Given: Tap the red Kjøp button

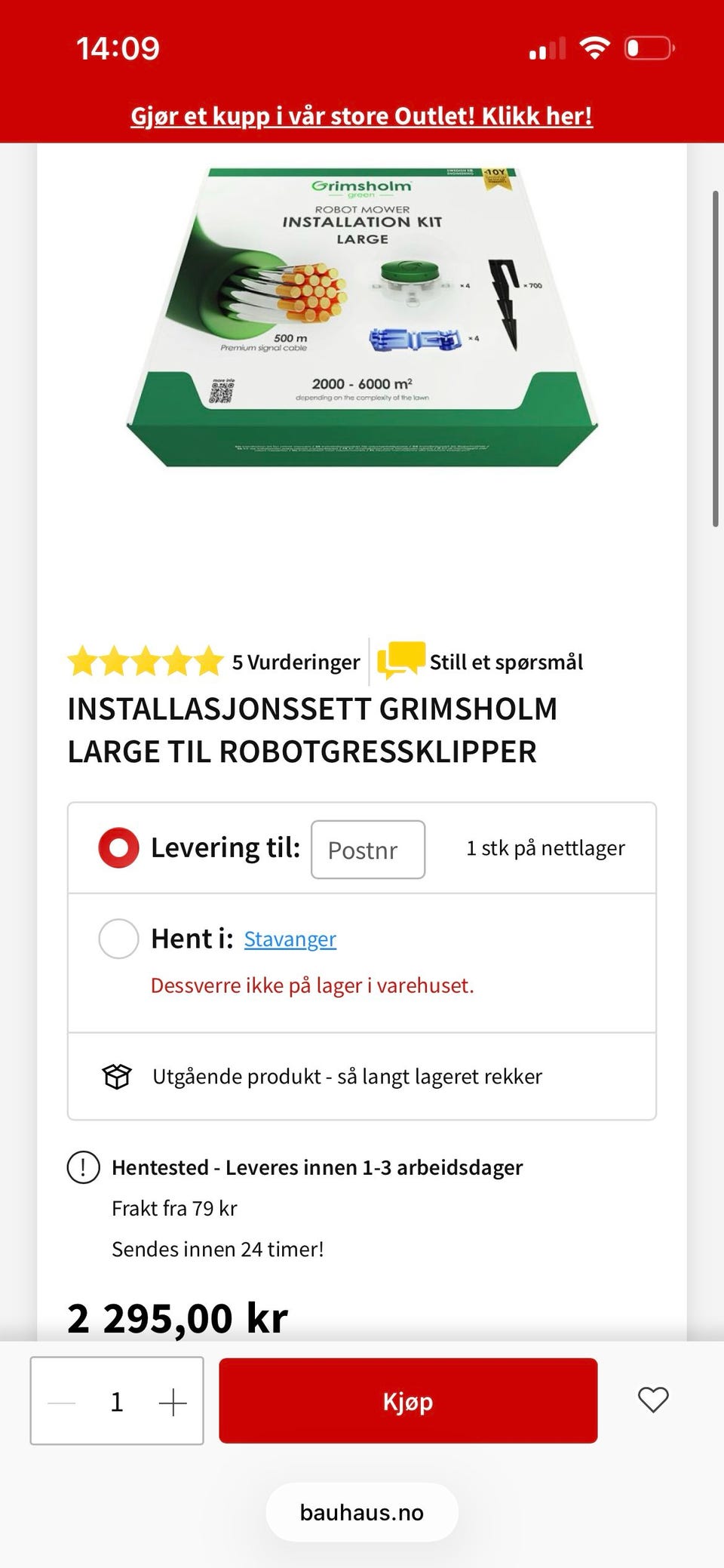Looking at the screenshot, I should (x=408, y=1401).
